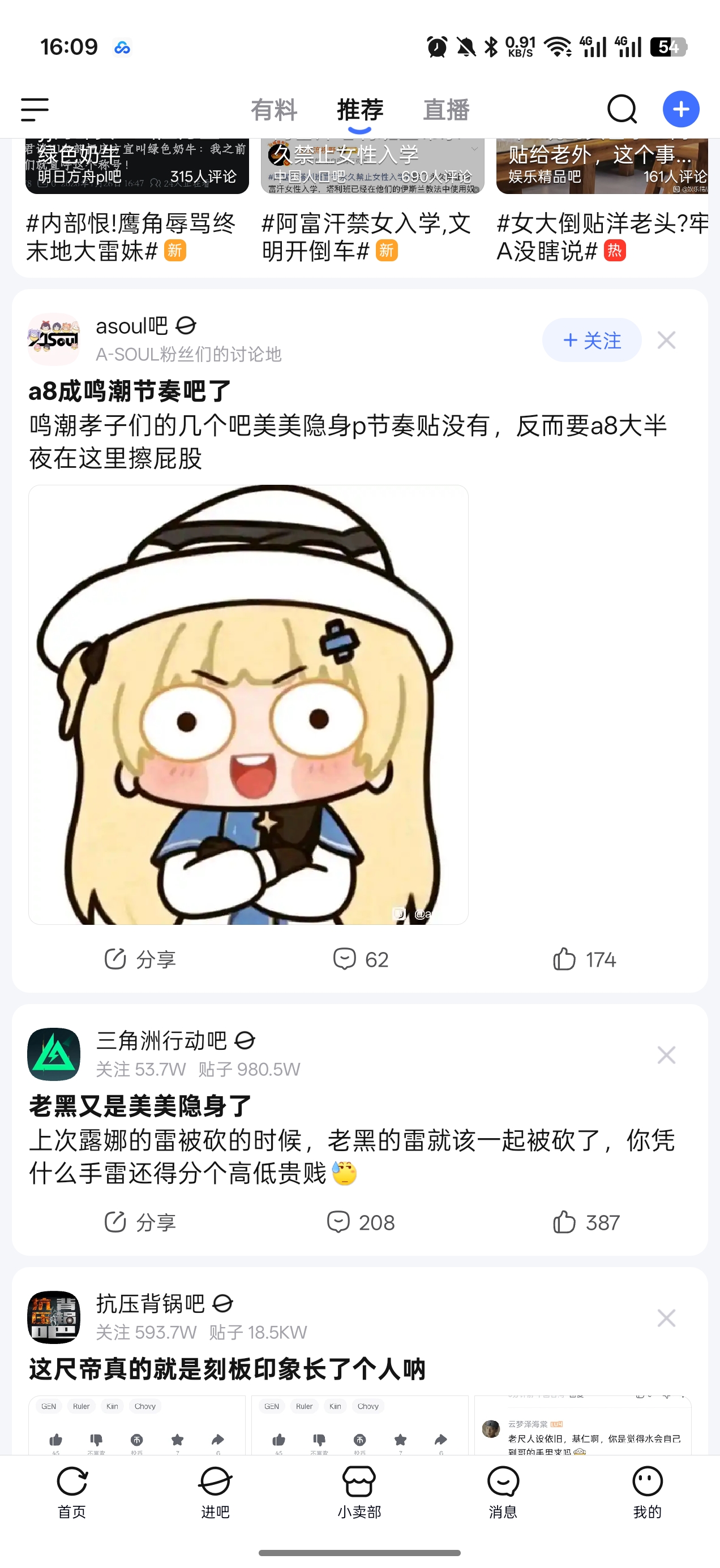720x1568 pixels.
Task: Tap the blue plus create-post button
Action: 680,110
